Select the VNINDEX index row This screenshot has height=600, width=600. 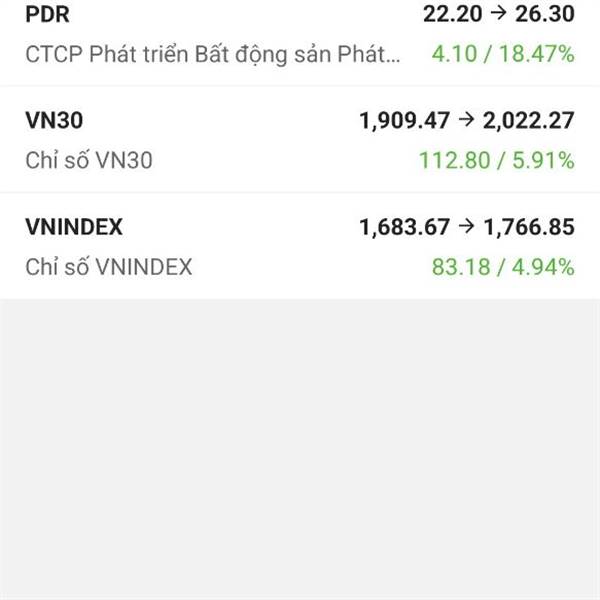300,246
